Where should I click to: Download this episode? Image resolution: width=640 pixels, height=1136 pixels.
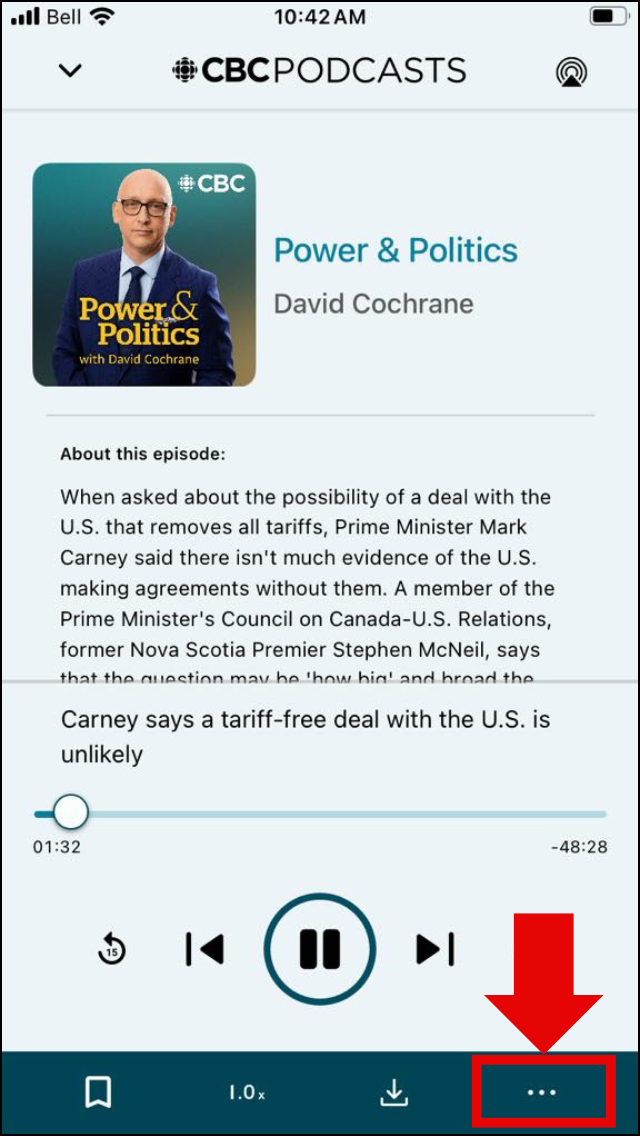[x=395, y=1093]
